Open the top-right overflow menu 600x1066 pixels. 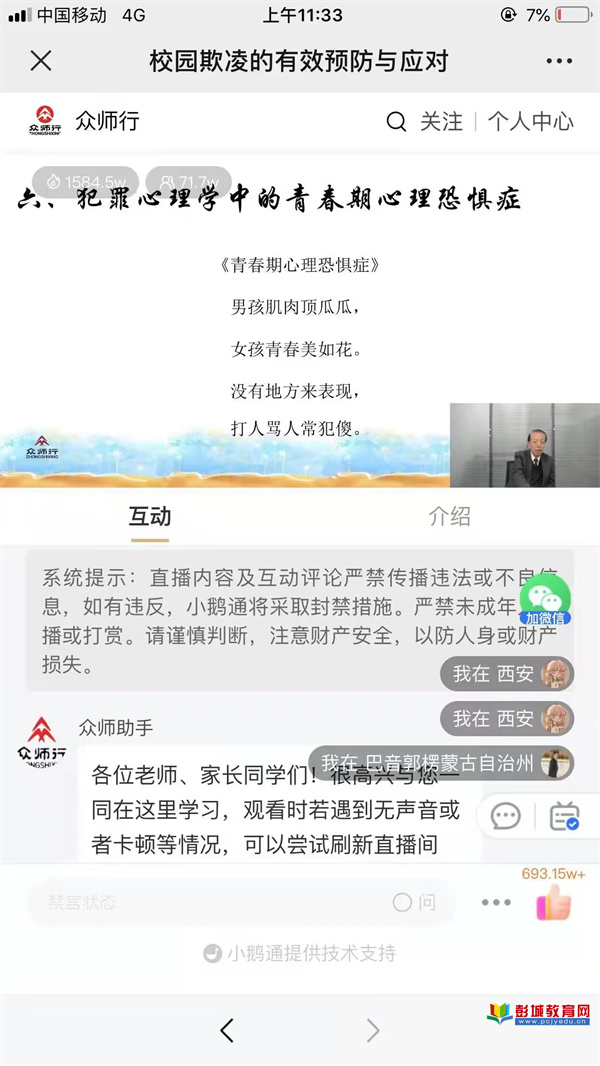pyautogui.click(x=559, y=61)
